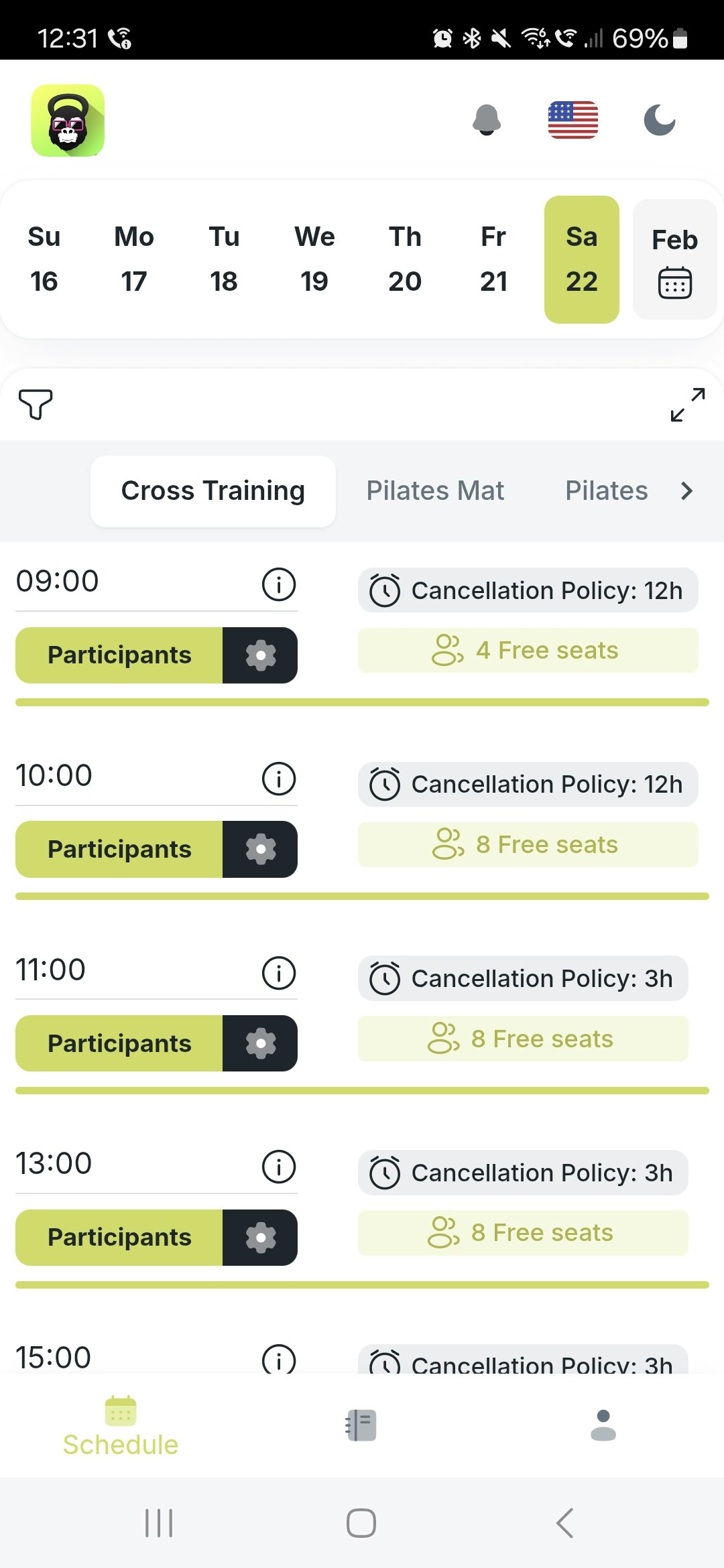This screenshot has width=724, height=1568.
Task: Open settings gear for the 10:00 class
Action: pos(260,848)
